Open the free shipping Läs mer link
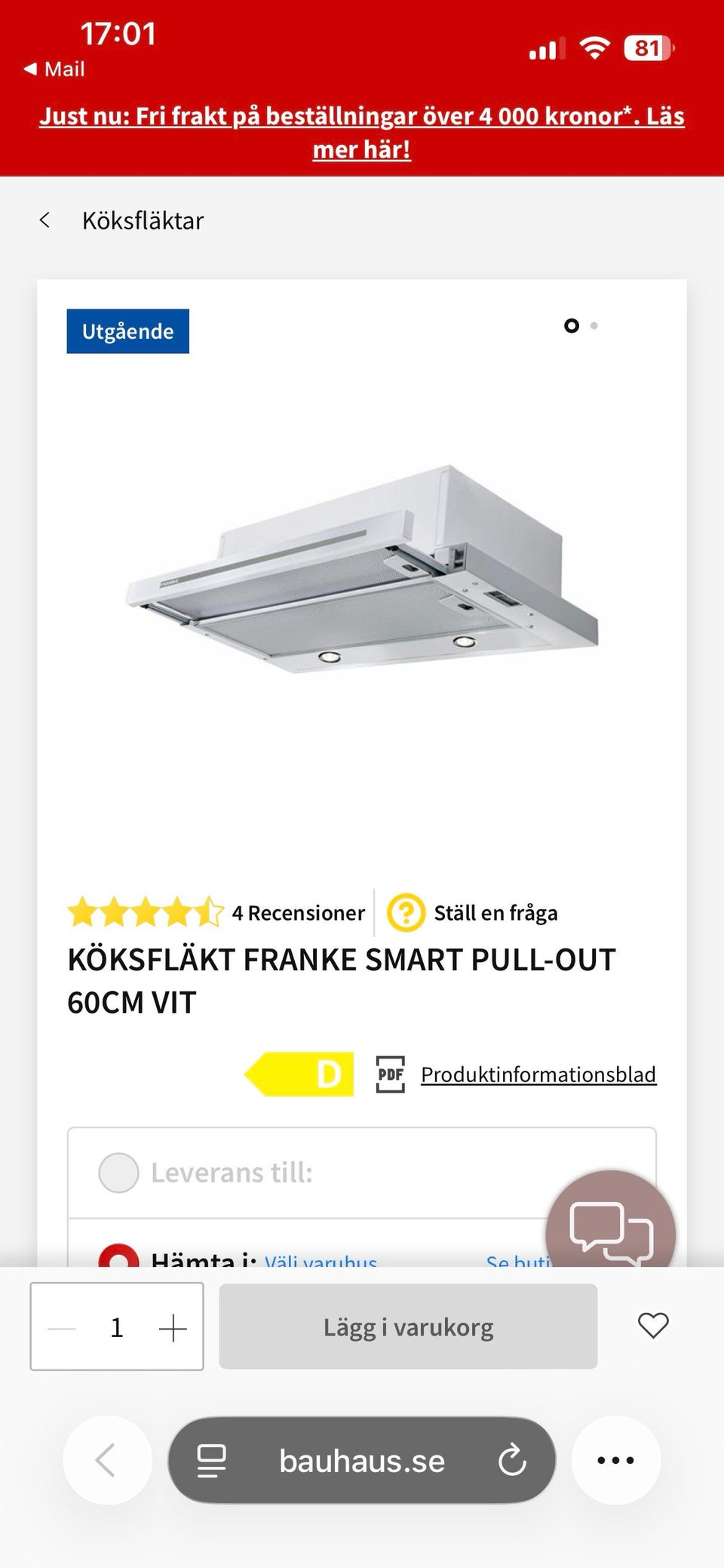Image resolution: width=724 pixels, height=1568 pixels. click(362, 132)
